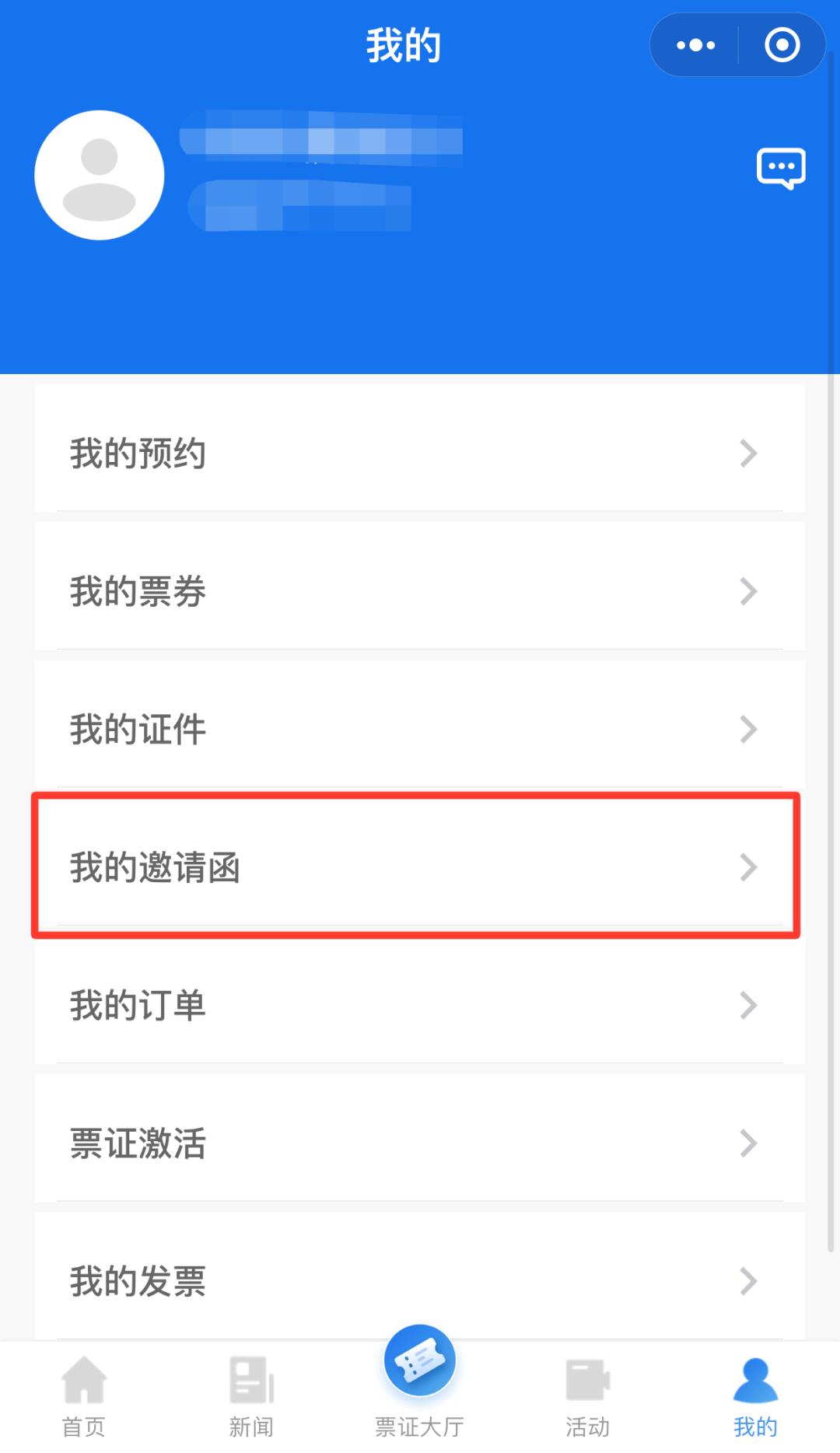
Task: Switch to the 首页 tab
Action: (84, 1396)
